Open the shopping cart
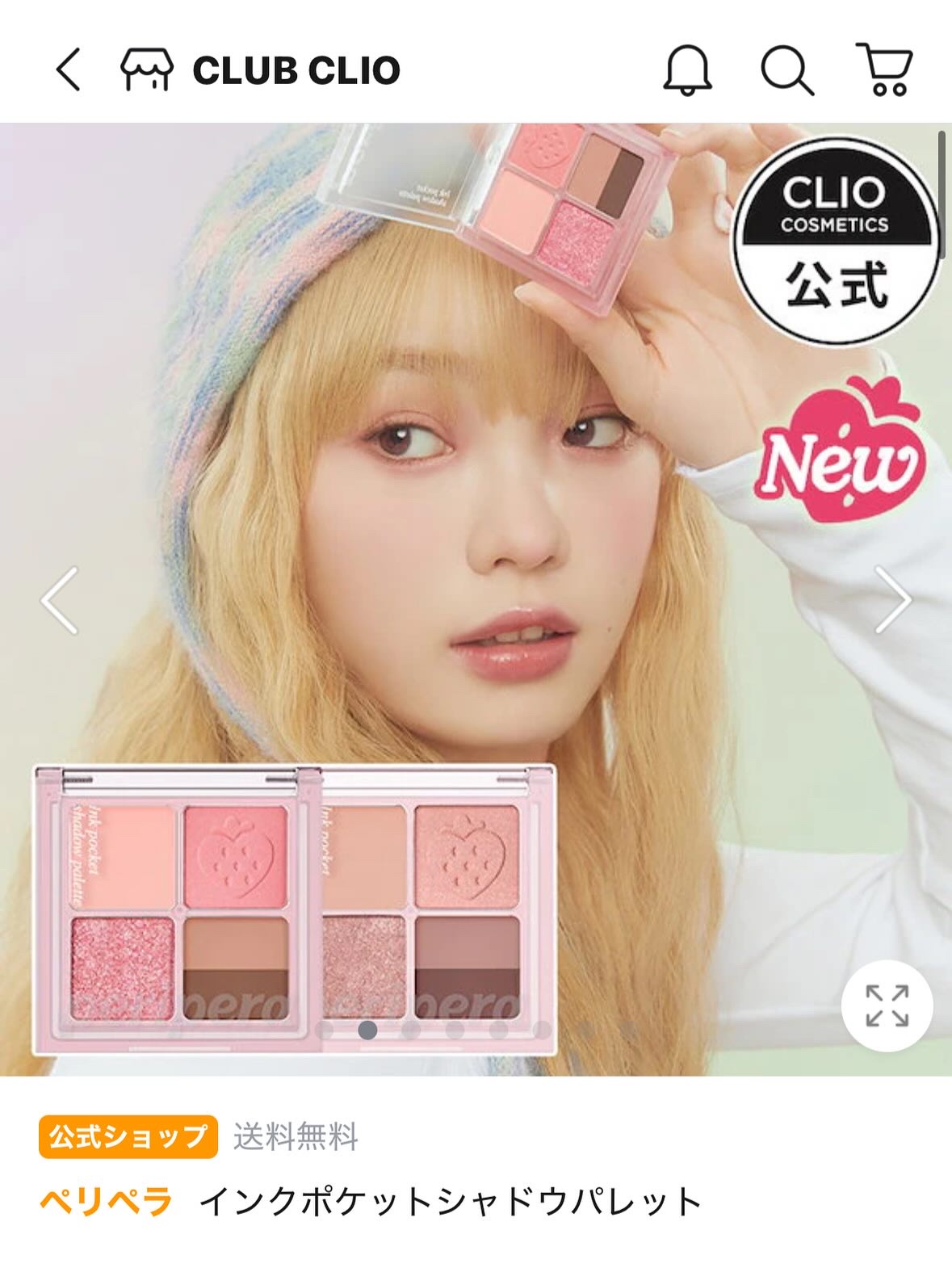Screen dimensions: 952x1268 pyautogui.click(x=885, y=70)
